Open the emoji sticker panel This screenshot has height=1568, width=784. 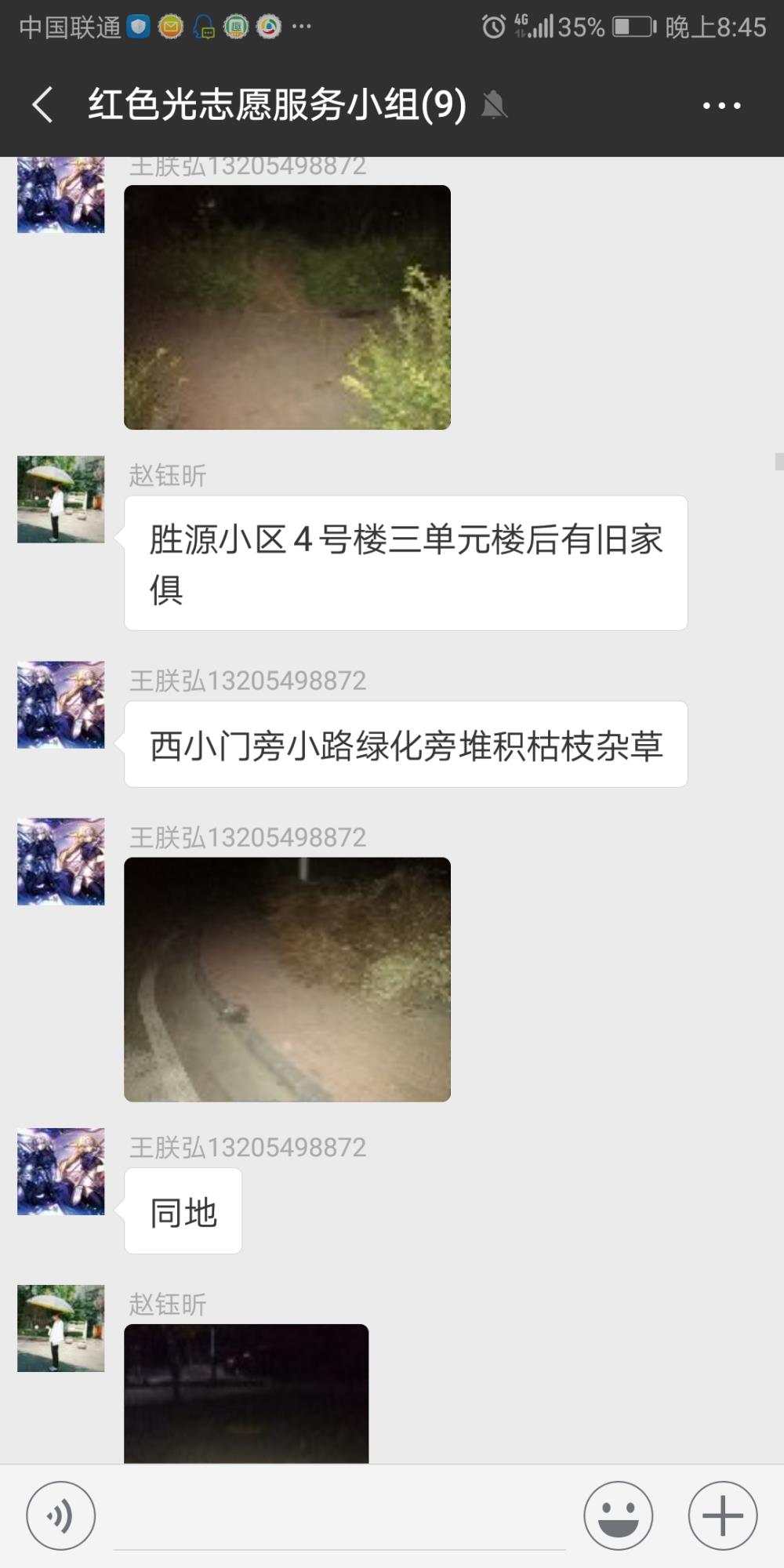618,1515
